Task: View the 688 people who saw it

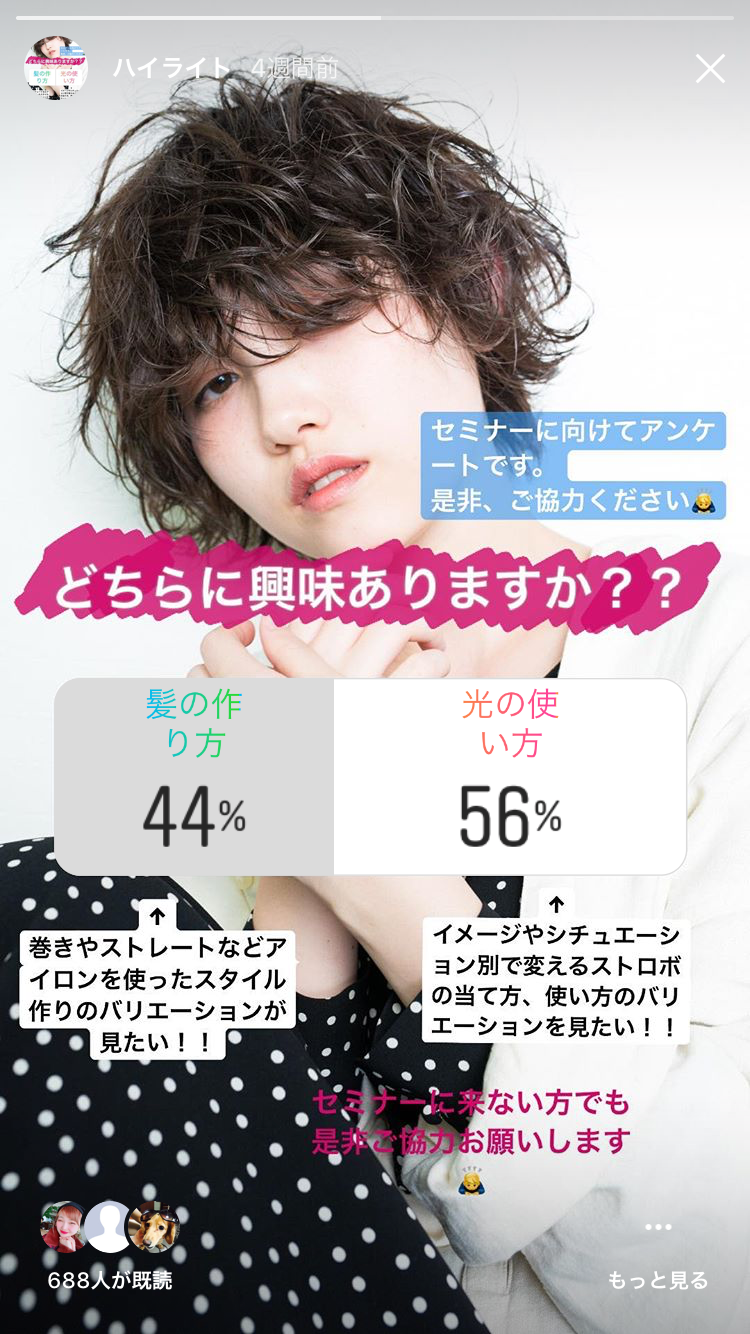Action: 110,1246
